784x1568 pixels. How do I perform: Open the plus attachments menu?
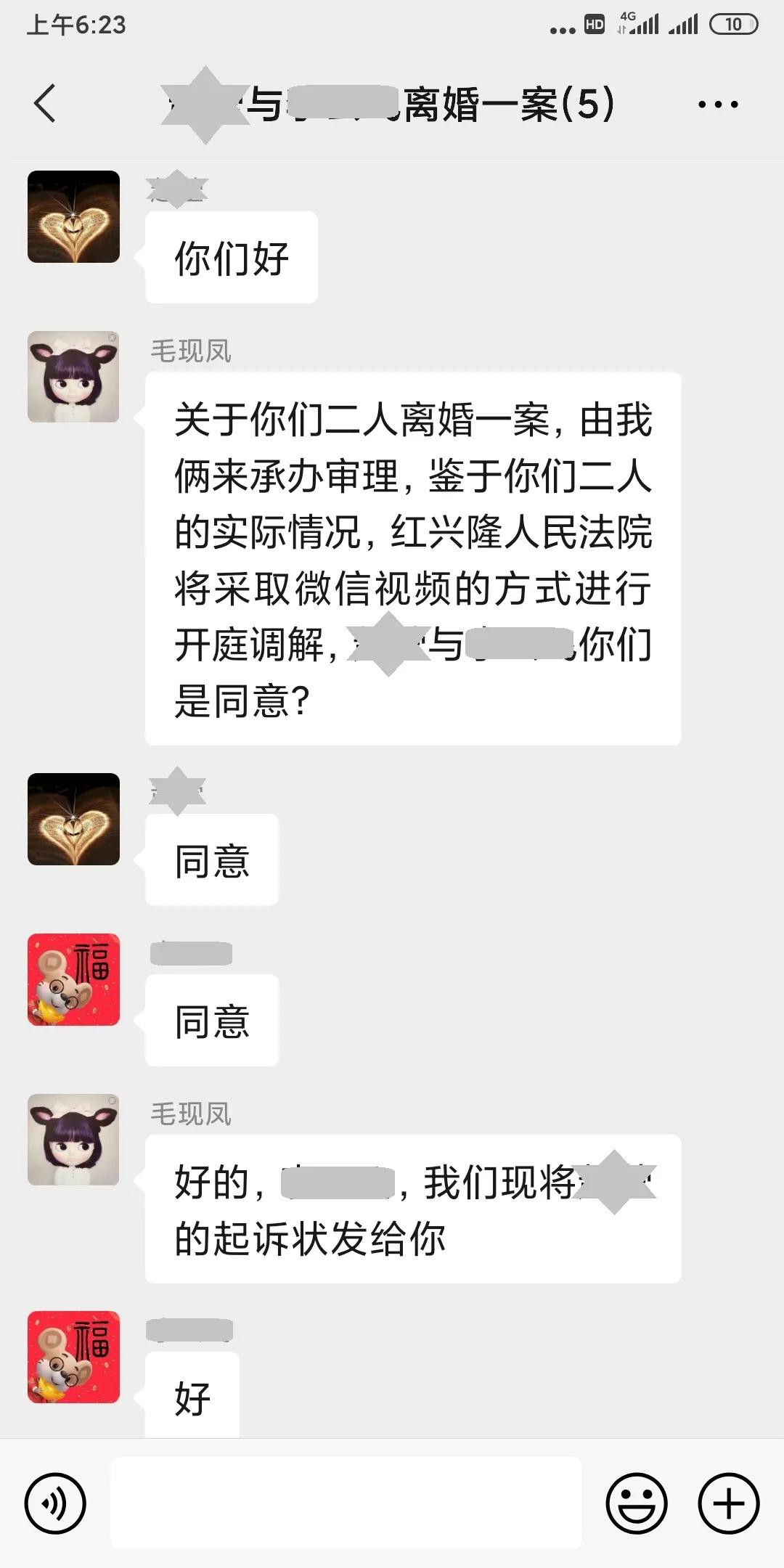[x=729, y=1503]
